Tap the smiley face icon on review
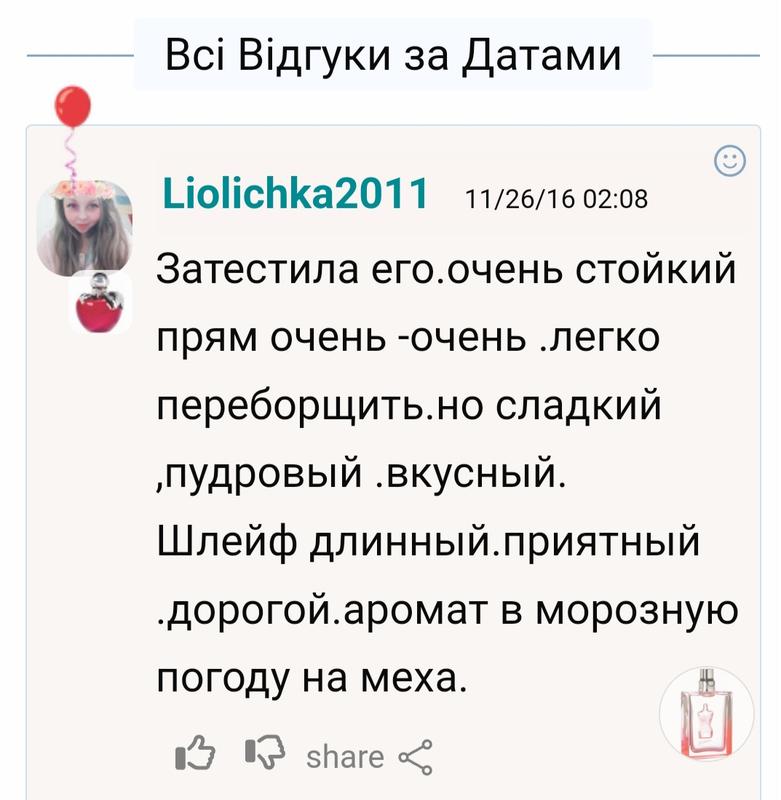The width and height of the screenshot is (781, 800). (731, 159)
